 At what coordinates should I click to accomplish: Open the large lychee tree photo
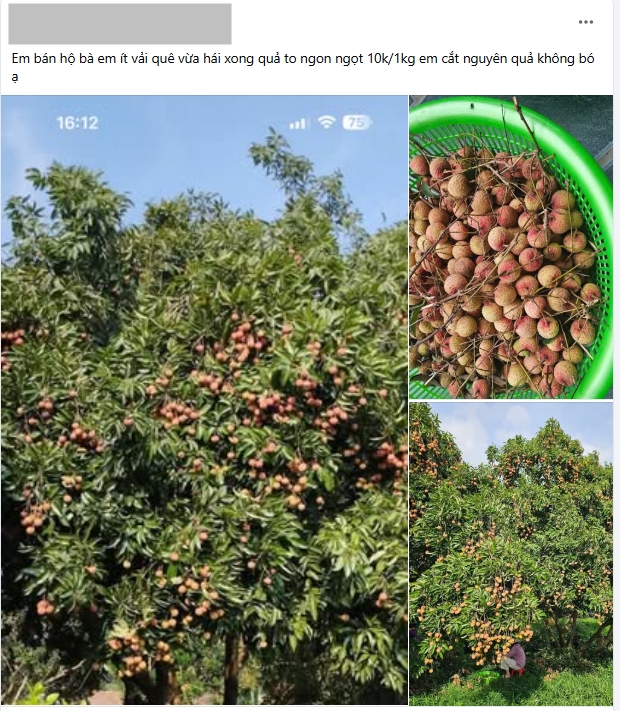(x=204, y=400)
